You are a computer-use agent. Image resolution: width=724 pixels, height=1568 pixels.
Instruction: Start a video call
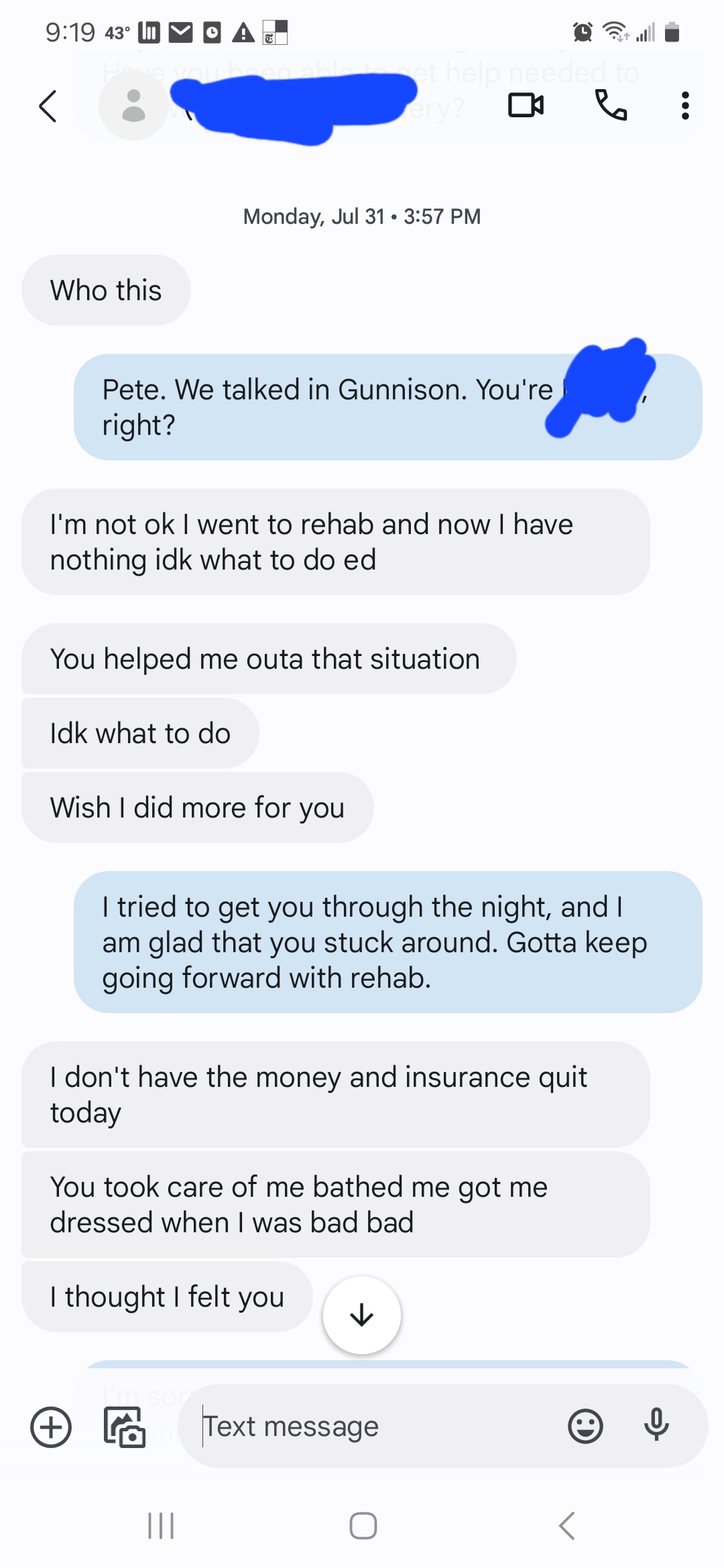point(526,106)
